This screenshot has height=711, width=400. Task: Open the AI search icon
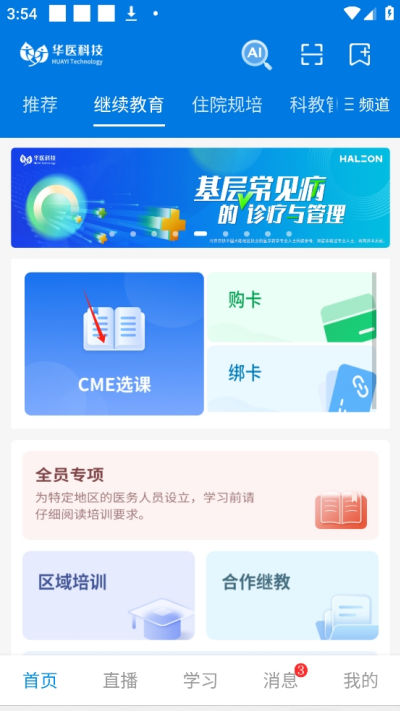[256, 55]
